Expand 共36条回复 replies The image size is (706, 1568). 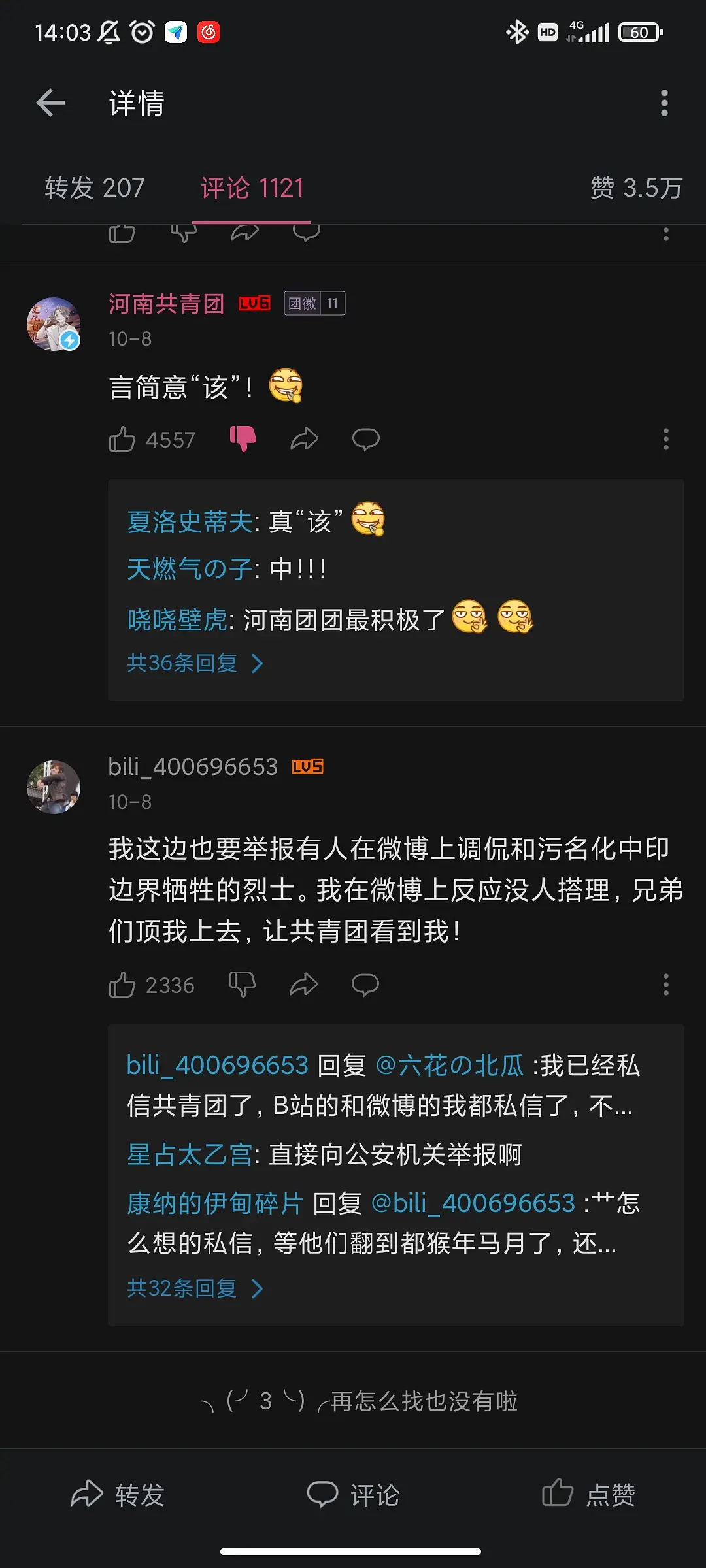pyautogui.click(x=194, y=664)
